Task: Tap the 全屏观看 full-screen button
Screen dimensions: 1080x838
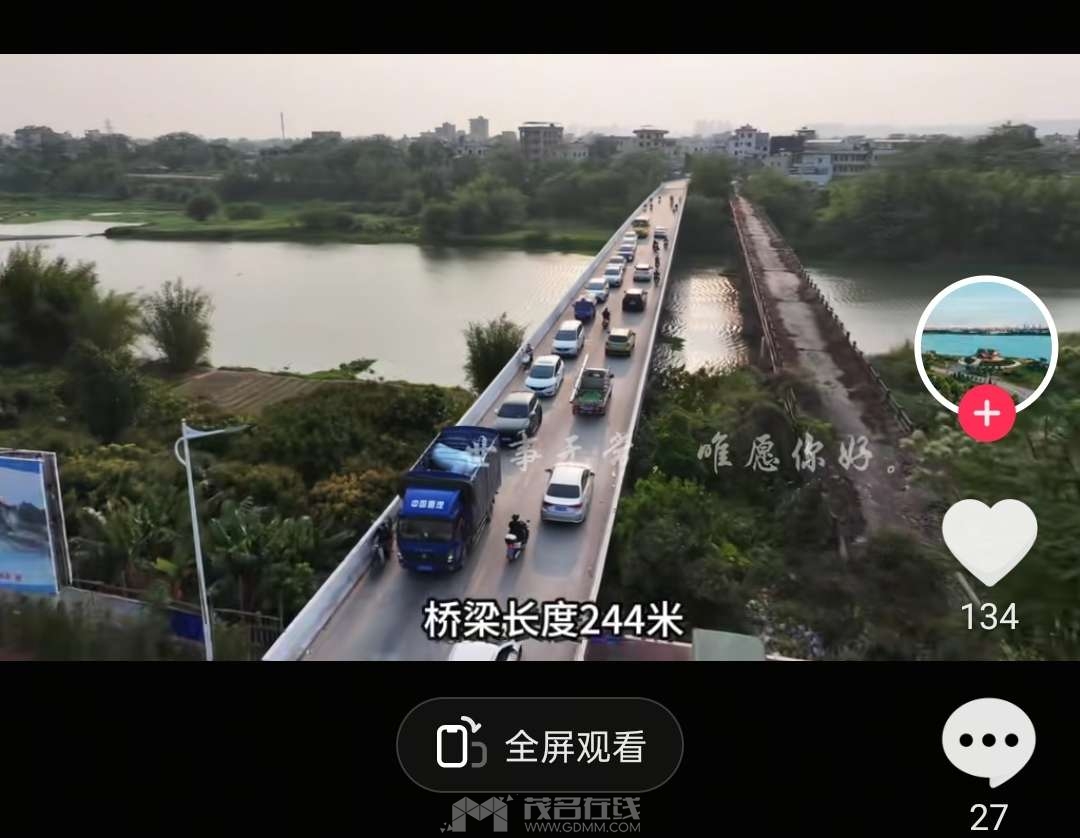Action: click(x=540, y=746)
